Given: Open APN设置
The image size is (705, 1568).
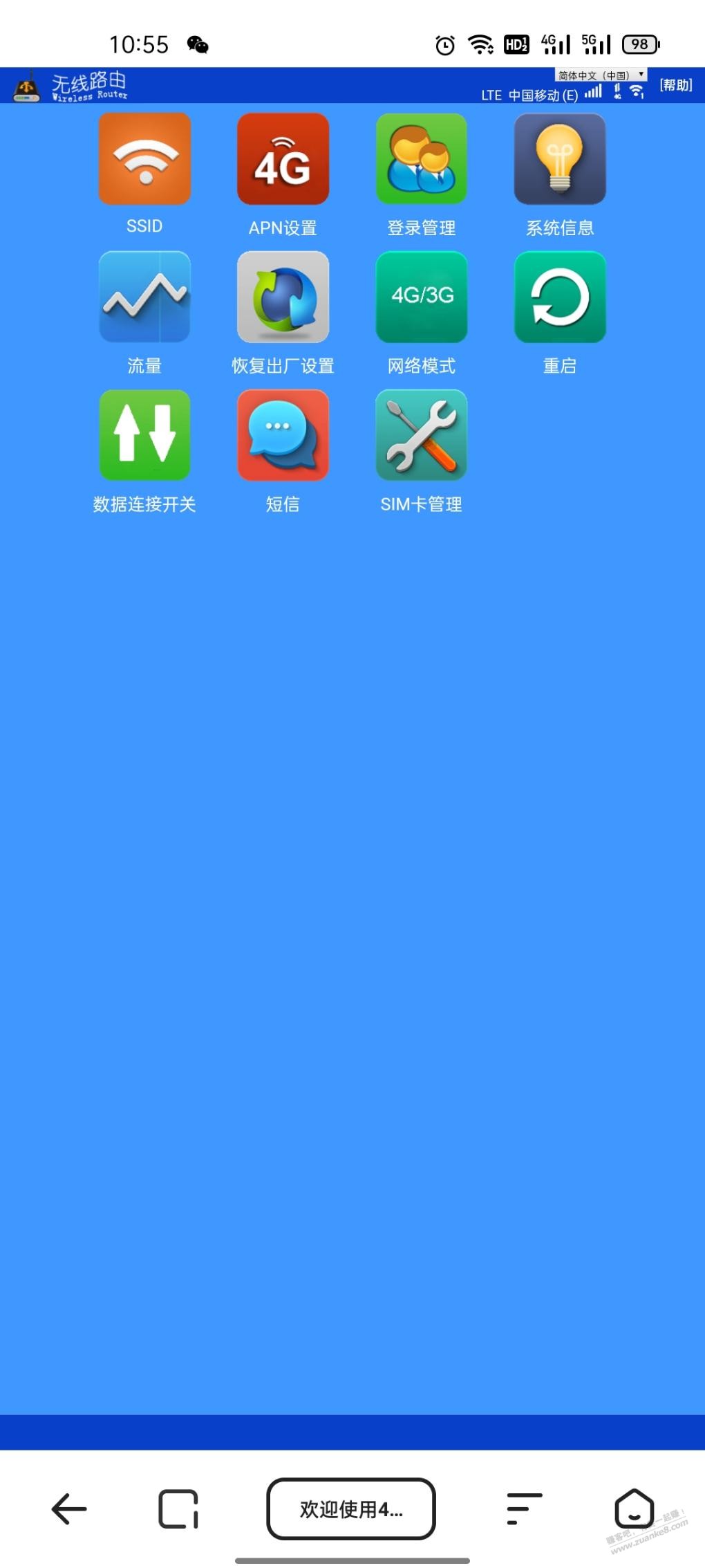Looking at the screenshot, I should (x=283, y=160).
